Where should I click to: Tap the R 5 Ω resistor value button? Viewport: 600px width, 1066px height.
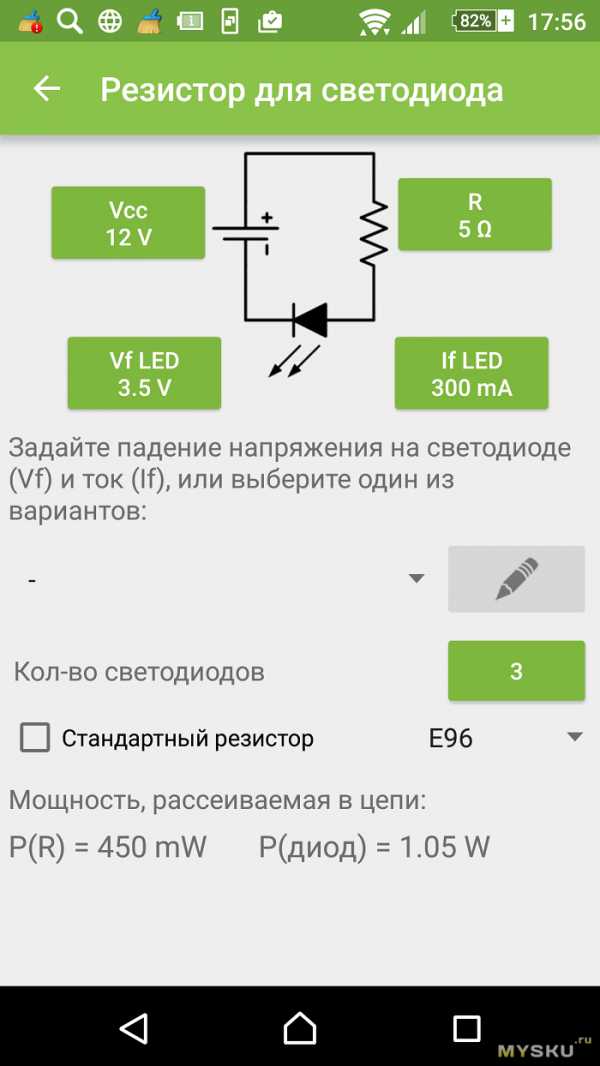pos(475,215)
